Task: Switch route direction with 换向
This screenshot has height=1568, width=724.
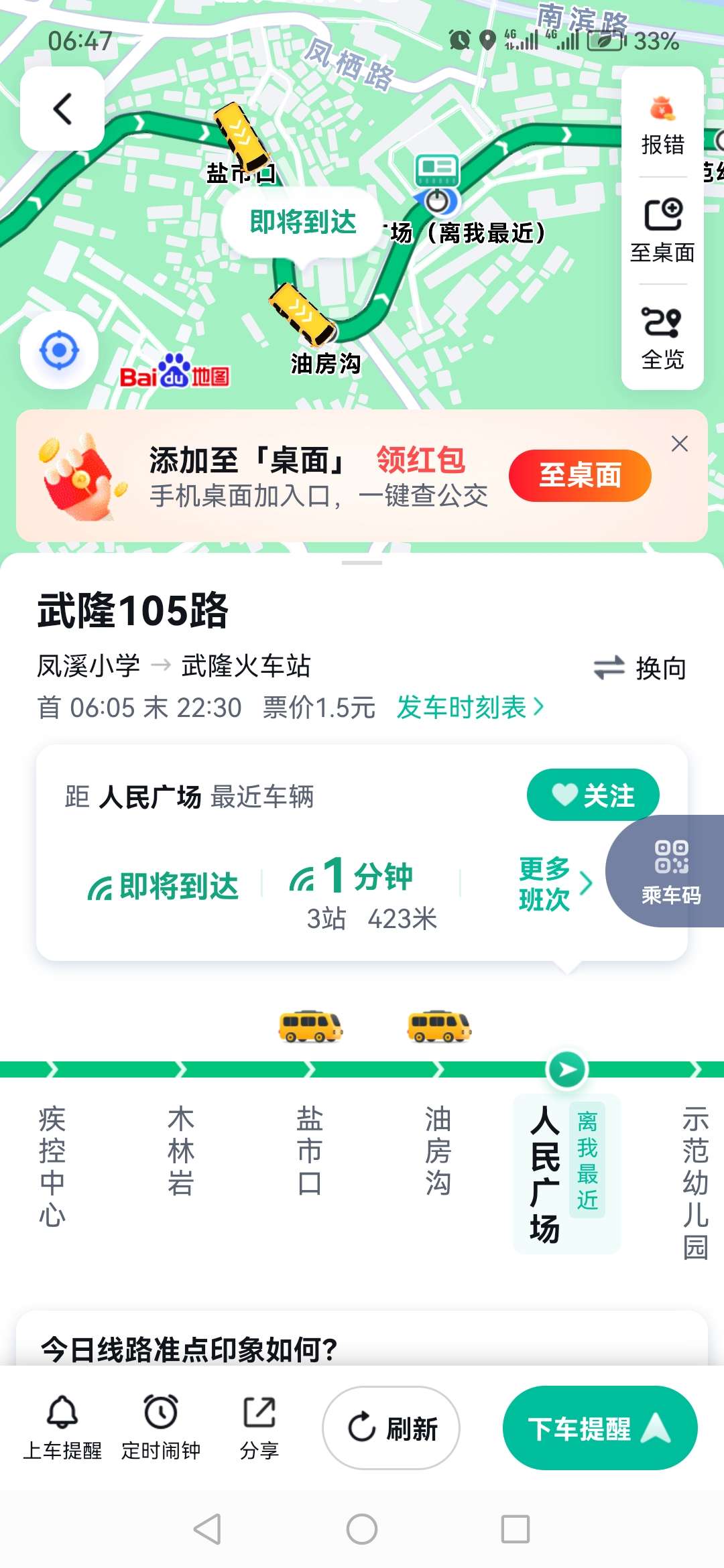Action: pyautogui.click(x=640, y=668)
